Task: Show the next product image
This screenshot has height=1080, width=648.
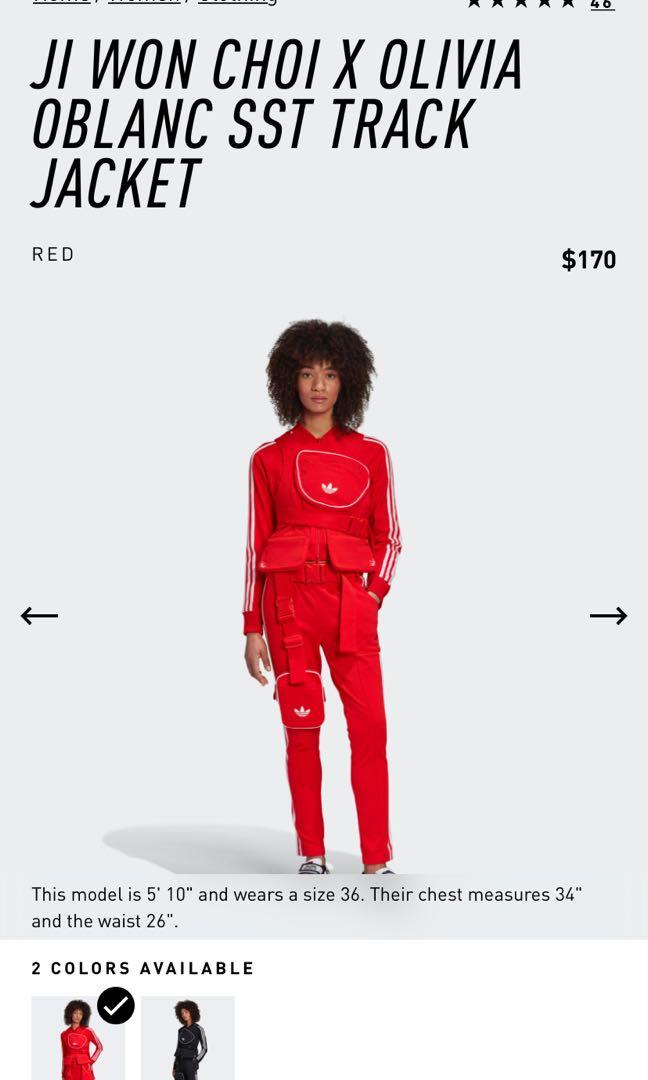Action: (608, 616)
